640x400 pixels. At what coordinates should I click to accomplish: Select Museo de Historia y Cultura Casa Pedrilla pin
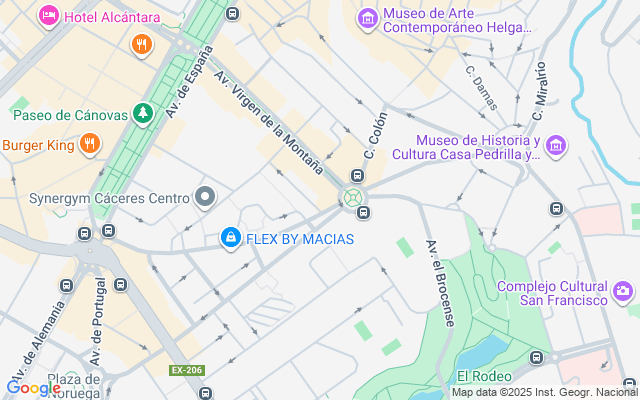click(556, 146)
